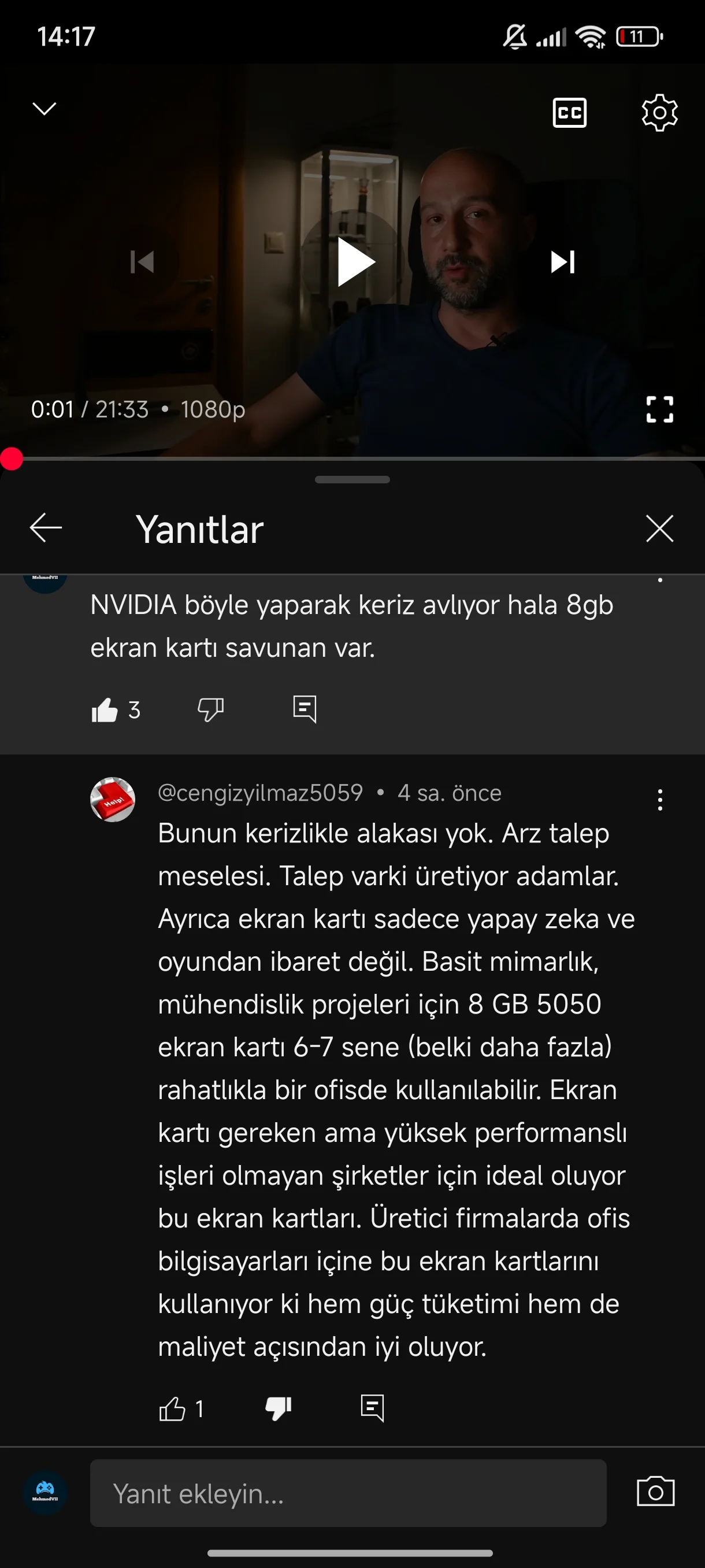Image resolution: width=705 pixels, height=1568 pixels.
Task: Skip to the next video
Action: coord(563,262)
